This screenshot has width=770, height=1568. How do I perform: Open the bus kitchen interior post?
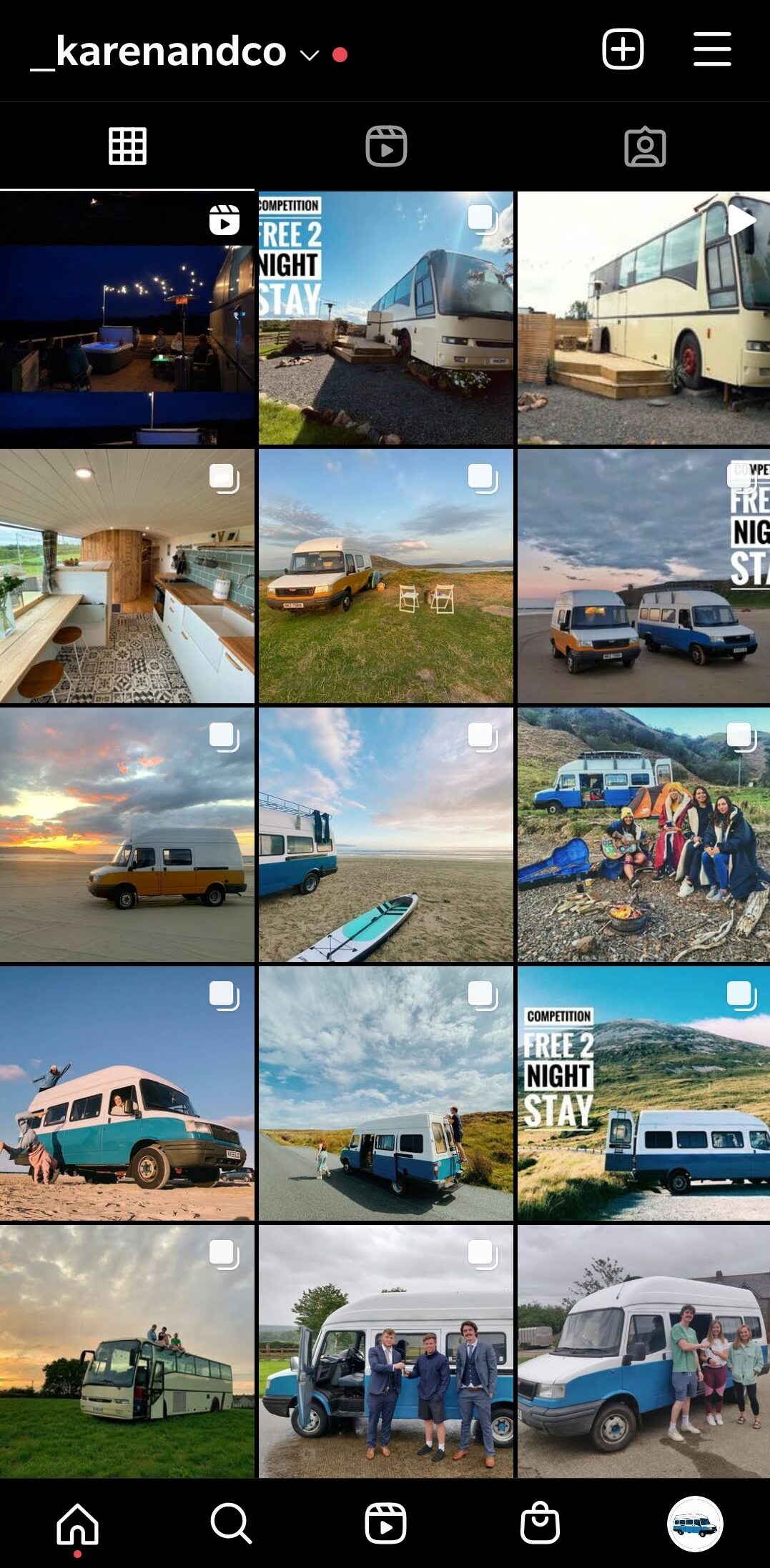[127, 576]
